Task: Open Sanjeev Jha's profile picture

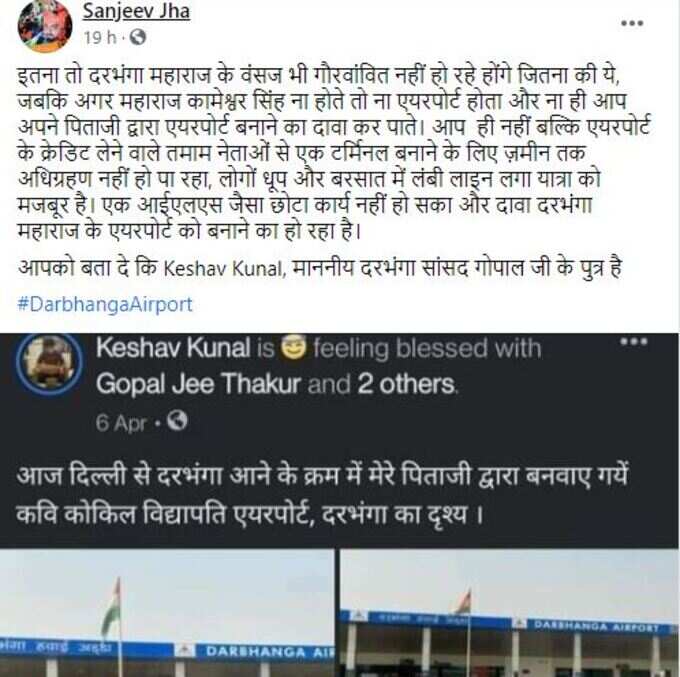Action: point(44,26)
